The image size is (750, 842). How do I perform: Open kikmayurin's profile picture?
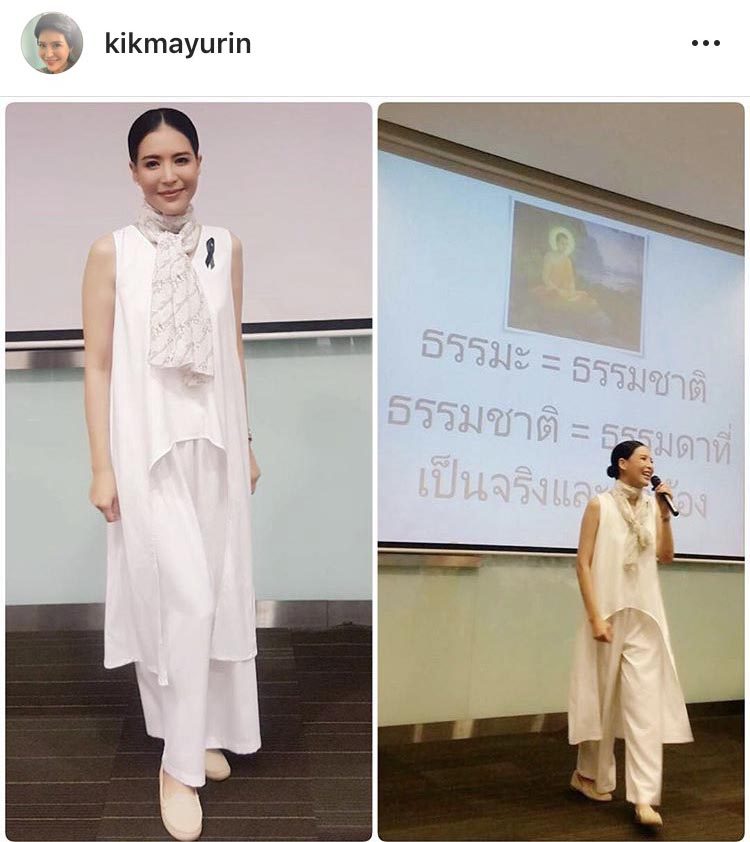point(52,43)
